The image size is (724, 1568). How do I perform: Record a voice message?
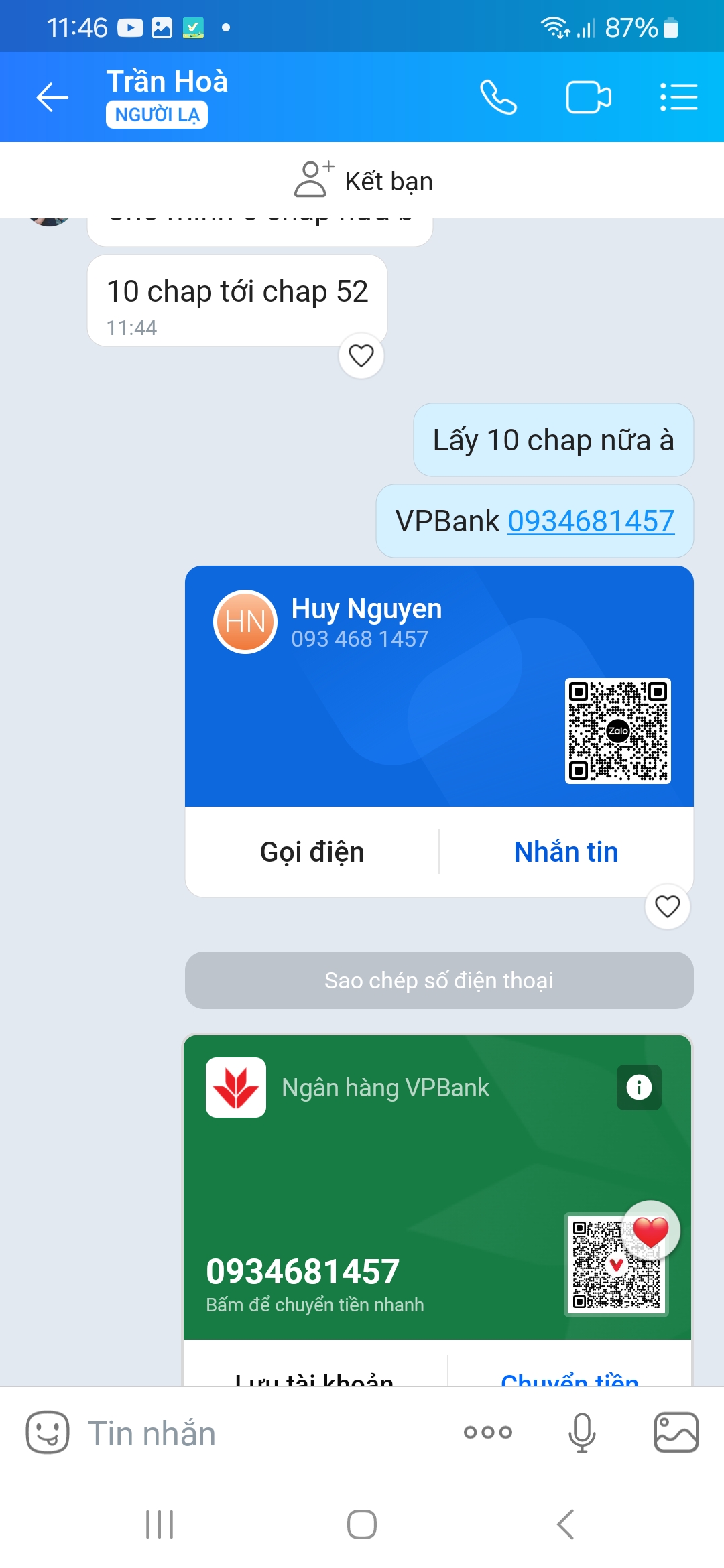tap(582, 1433)
